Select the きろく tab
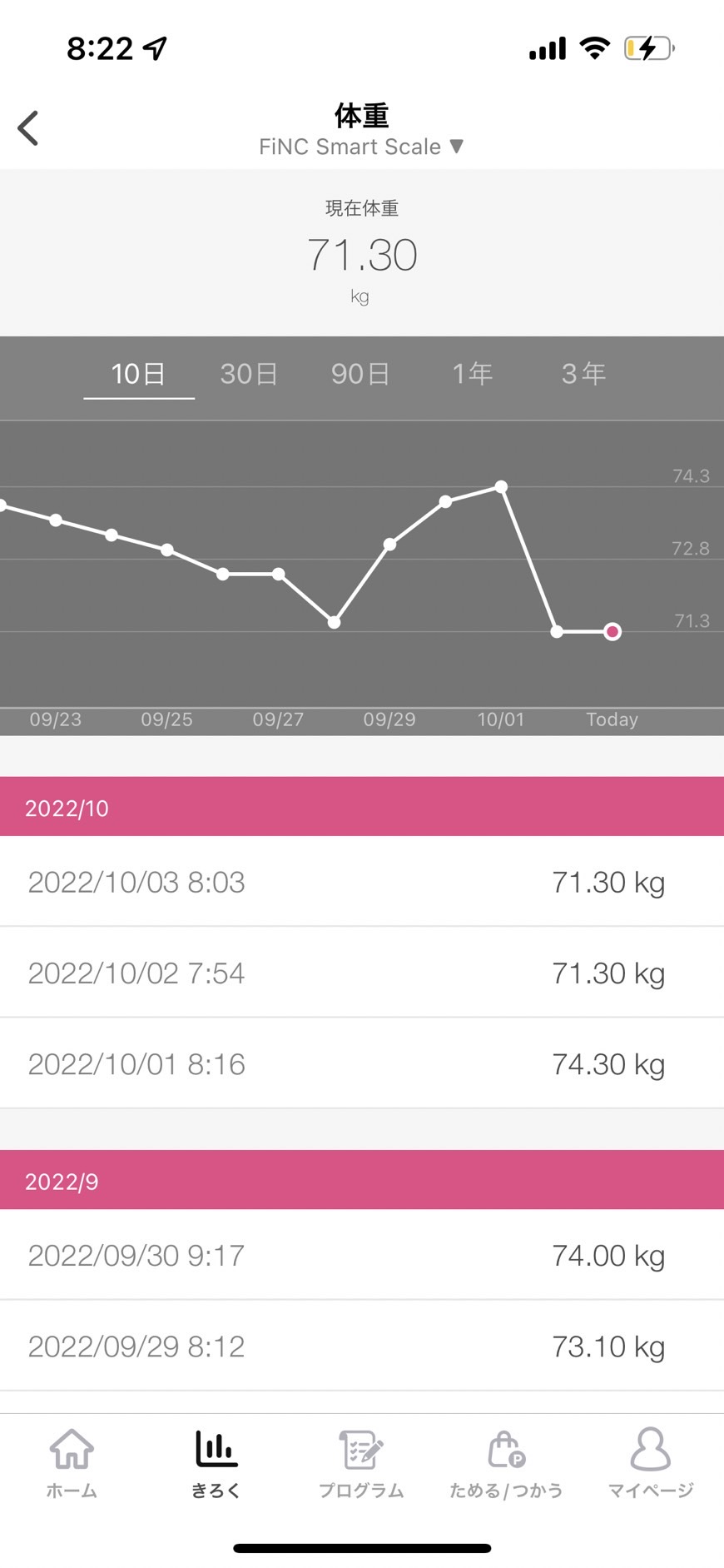 coord(216,1463)
